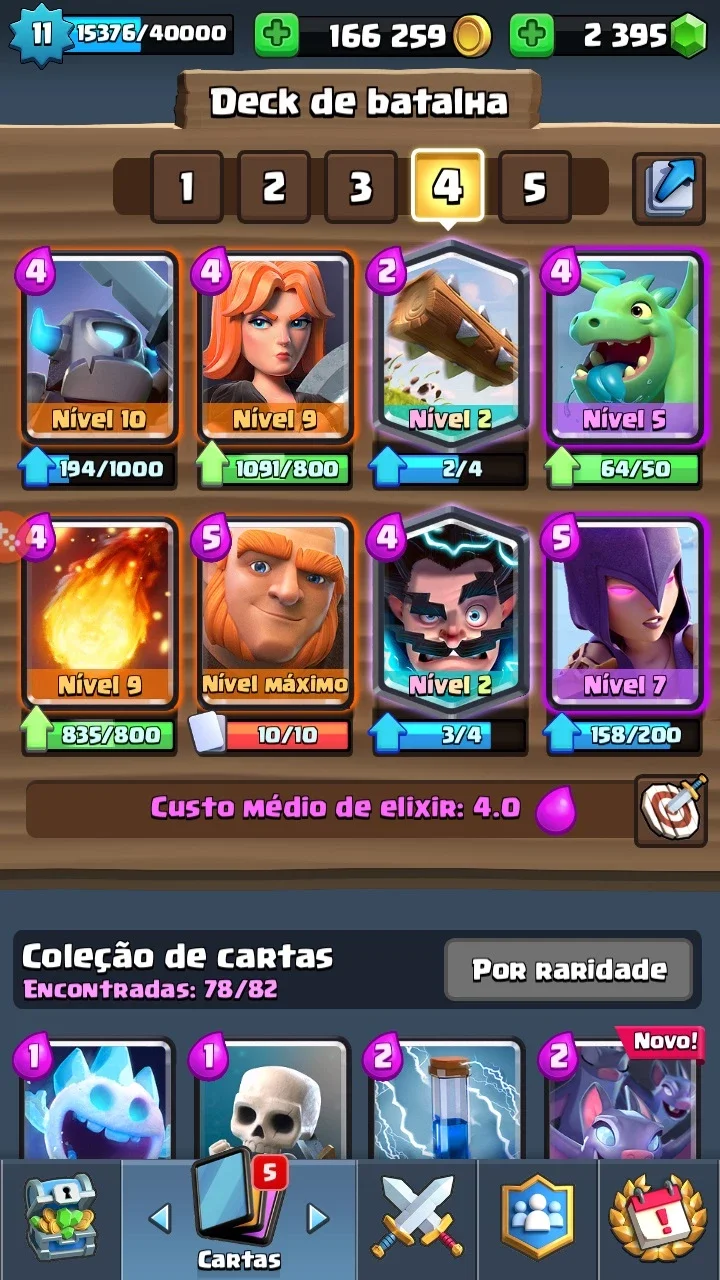Screen dimensions: 720x1280
Task: Open the Mini P.E.K.K.A card Nível 10
Action: tap(99, 348)
